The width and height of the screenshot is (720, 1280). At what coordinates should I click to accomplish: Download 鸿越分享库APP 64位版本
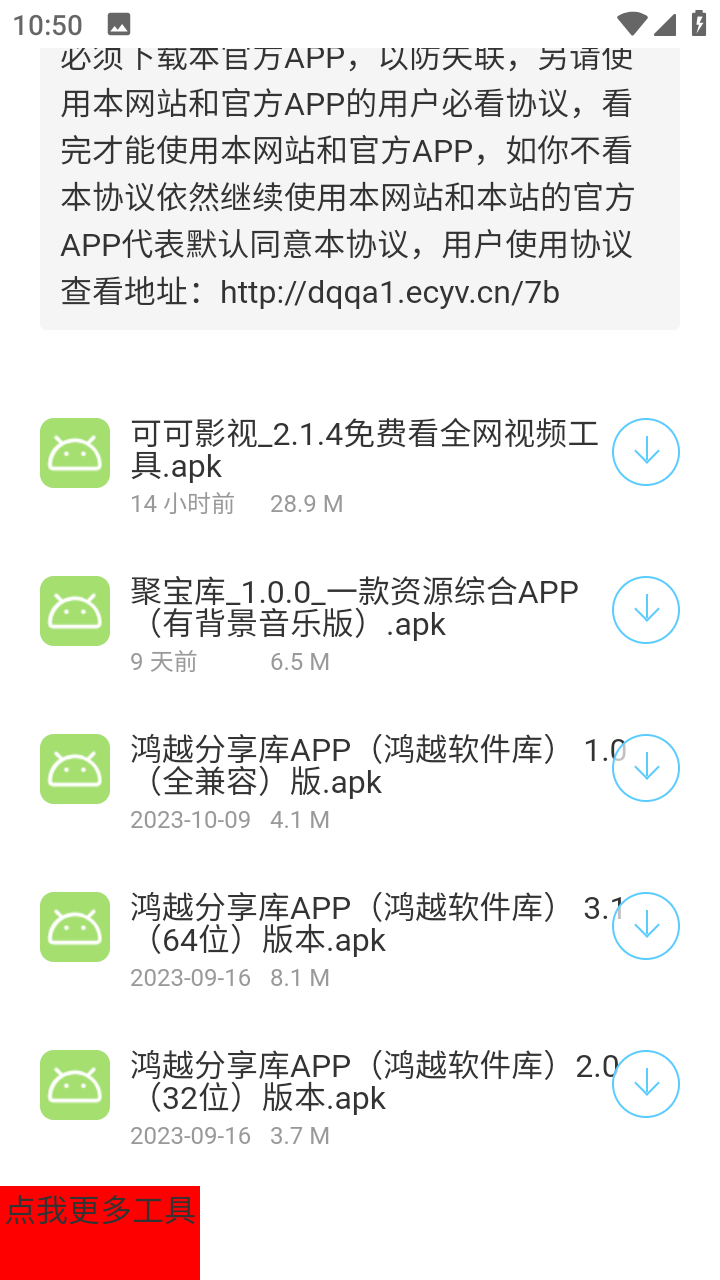click(646, 926)
